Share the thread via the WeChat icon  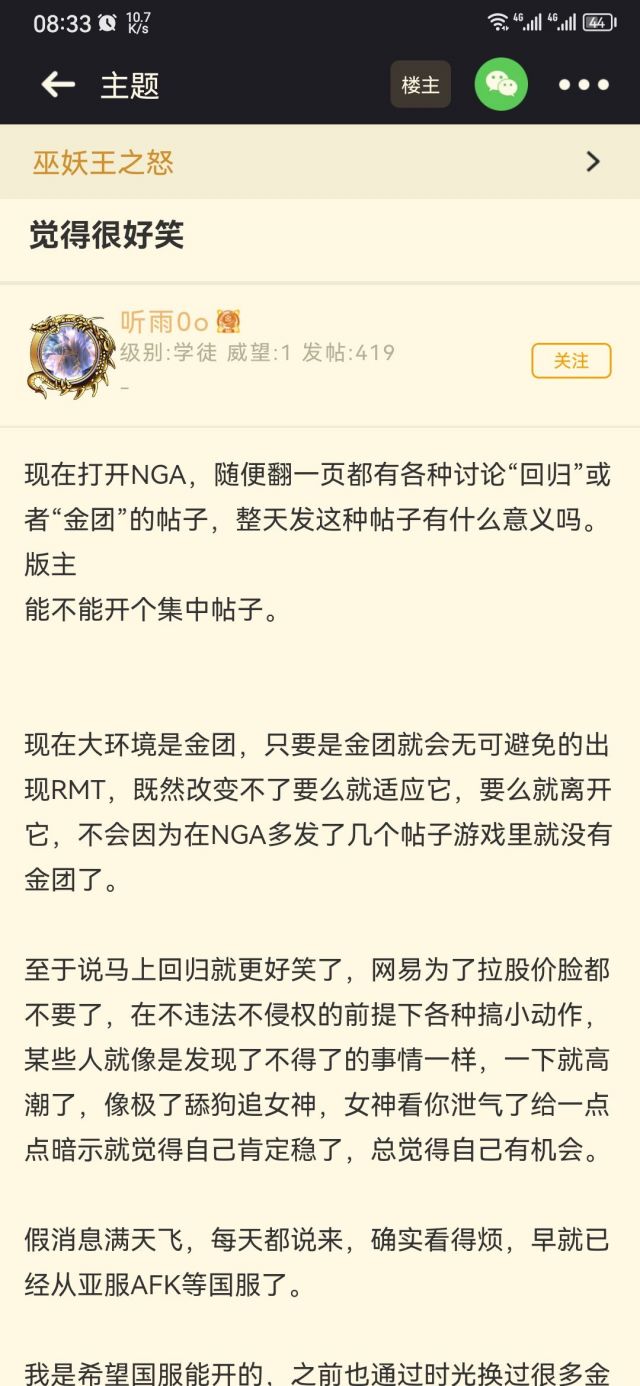[x=501, y=85]
